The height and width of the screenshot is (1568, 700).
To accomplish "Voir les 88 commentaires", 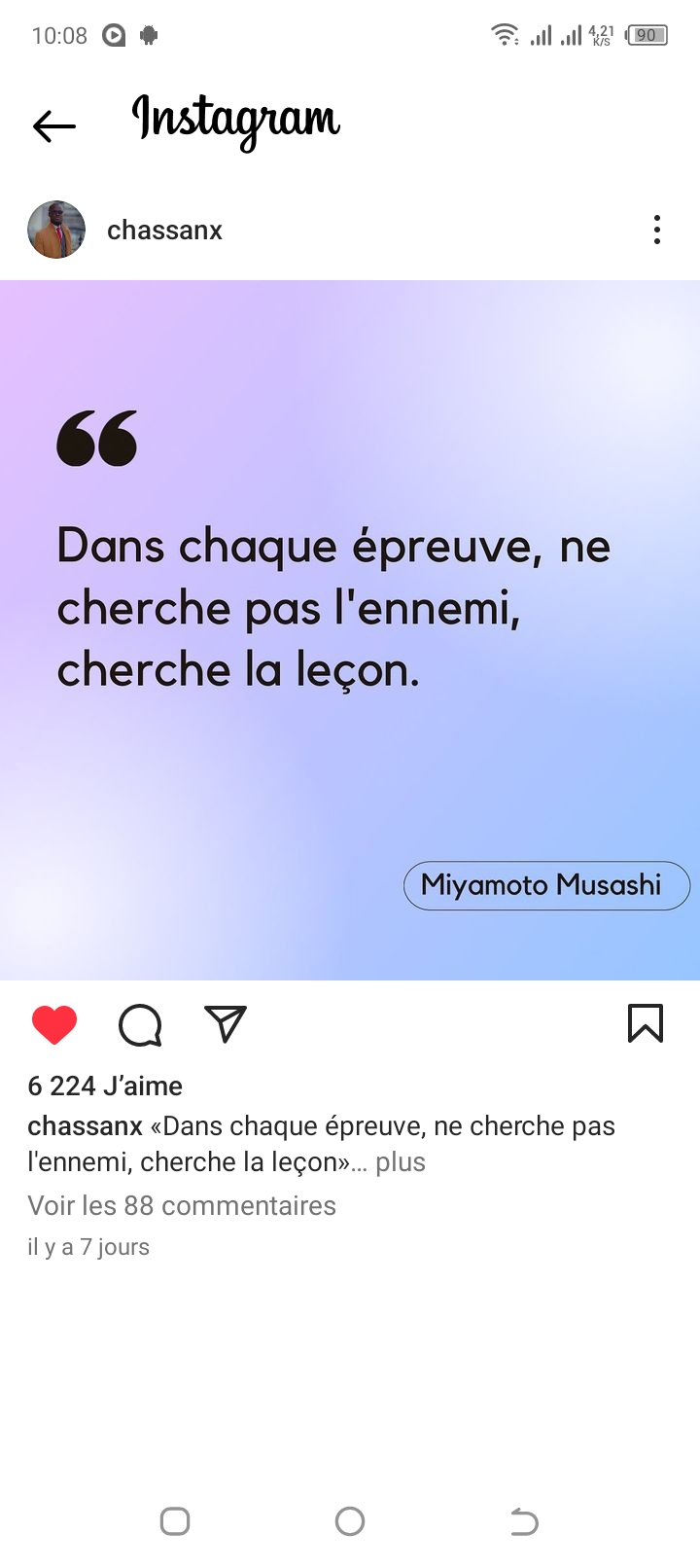I will [182, 1206].
